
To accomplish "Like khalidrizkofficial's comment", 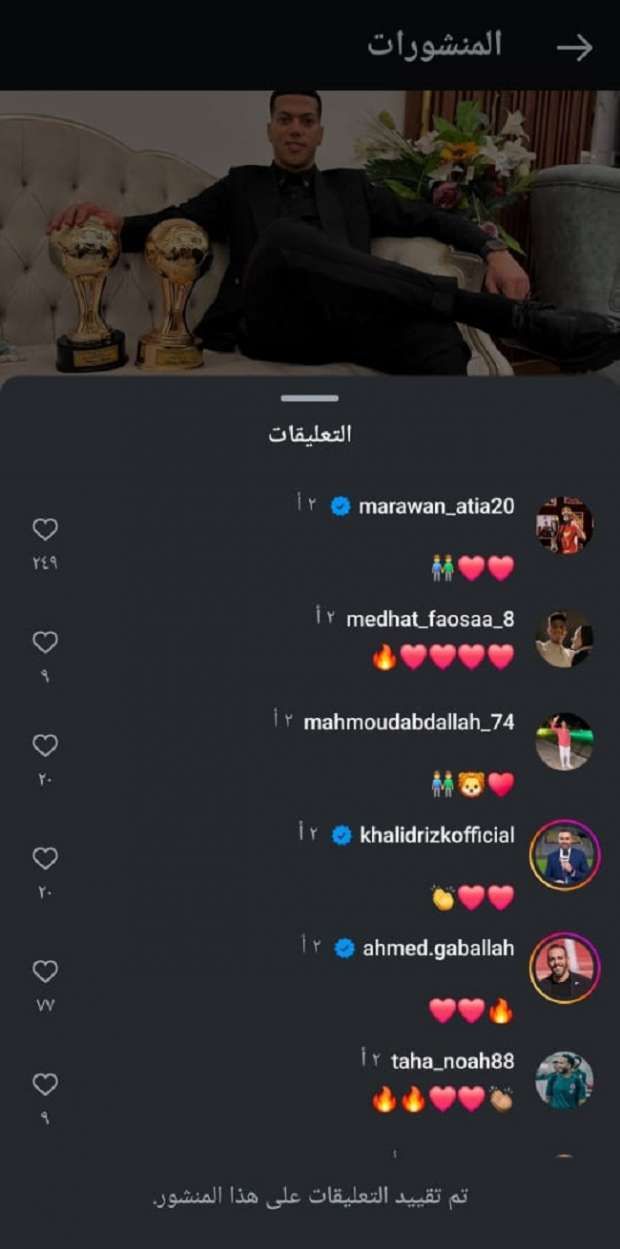I will [45, 859].
